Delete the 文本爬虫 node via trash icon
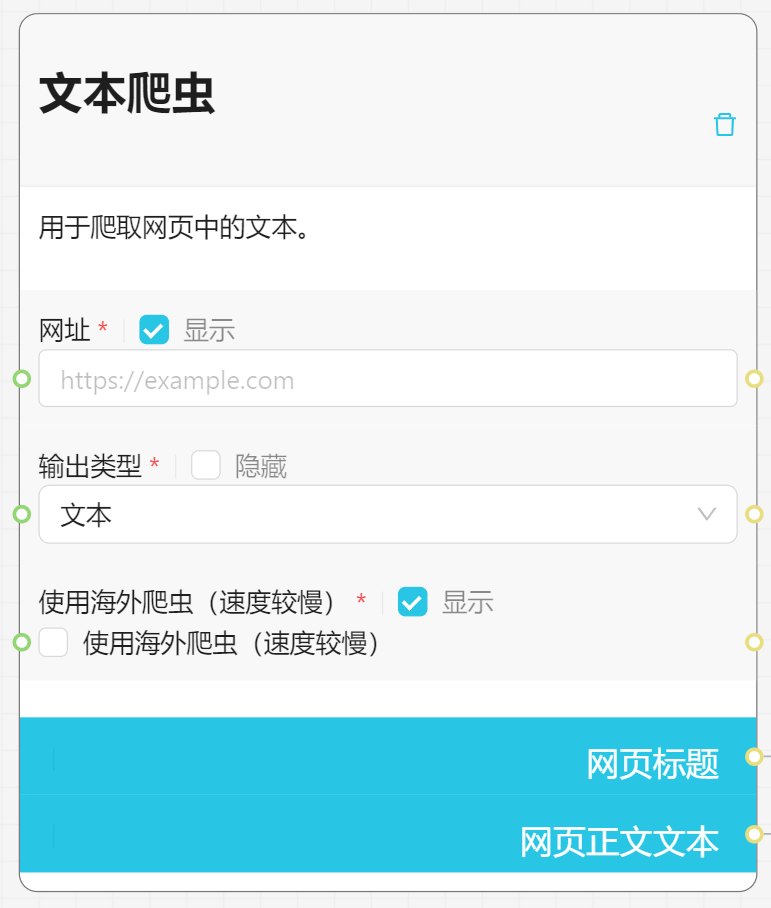Image resolution: width=771 pixels, height=908 pixels. [x=724, y=125]
